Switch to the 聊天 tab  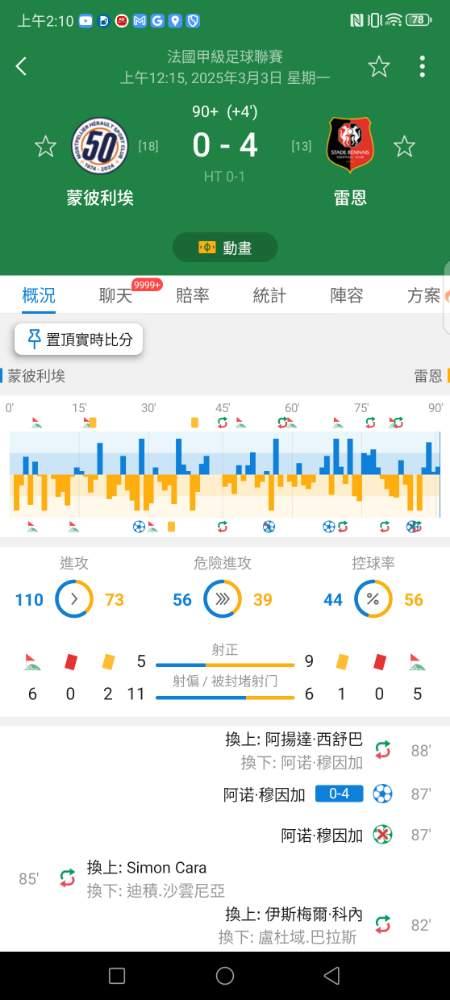coord(115,295)
